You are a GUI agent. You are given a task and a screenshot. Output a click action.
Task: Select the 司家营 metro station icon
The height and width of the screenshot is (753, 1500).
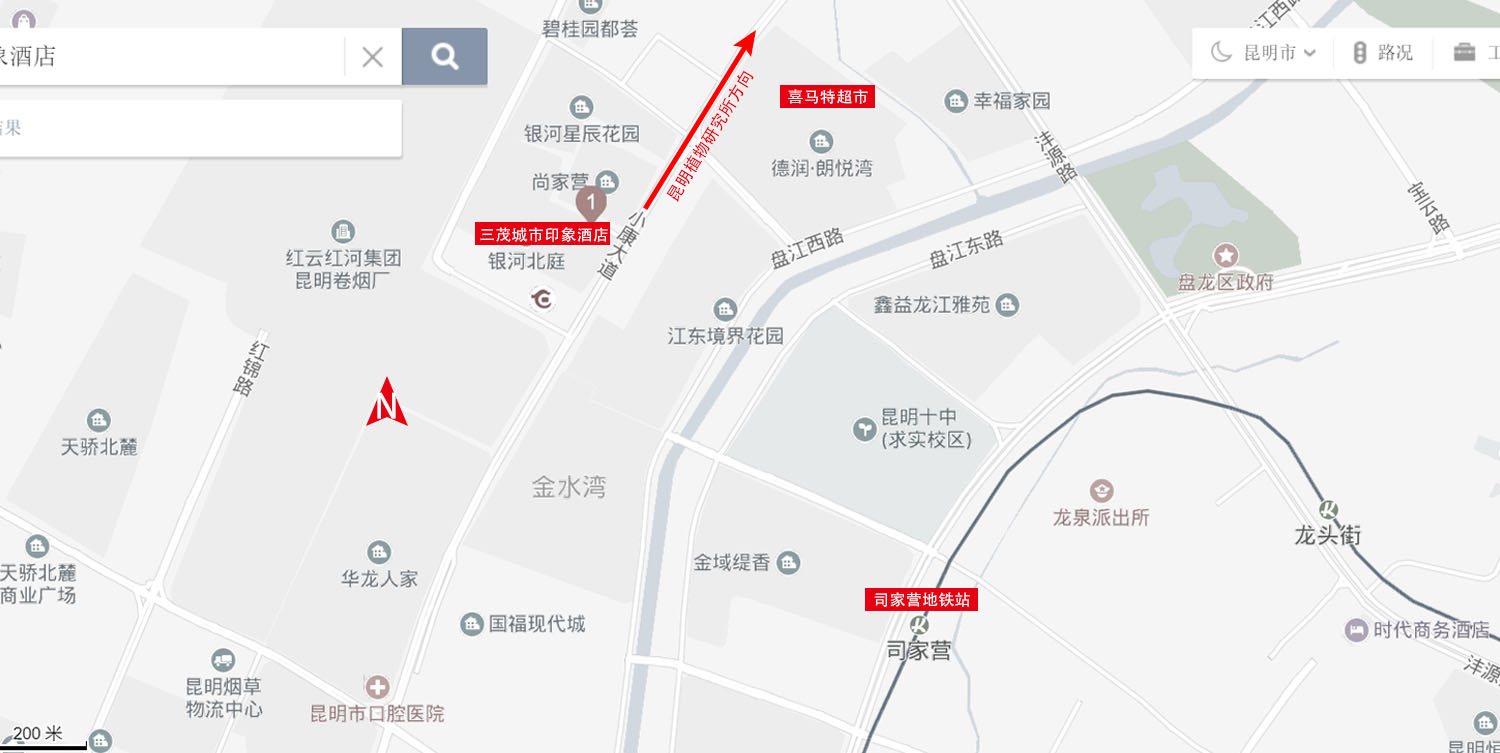(x=919, y=624)
